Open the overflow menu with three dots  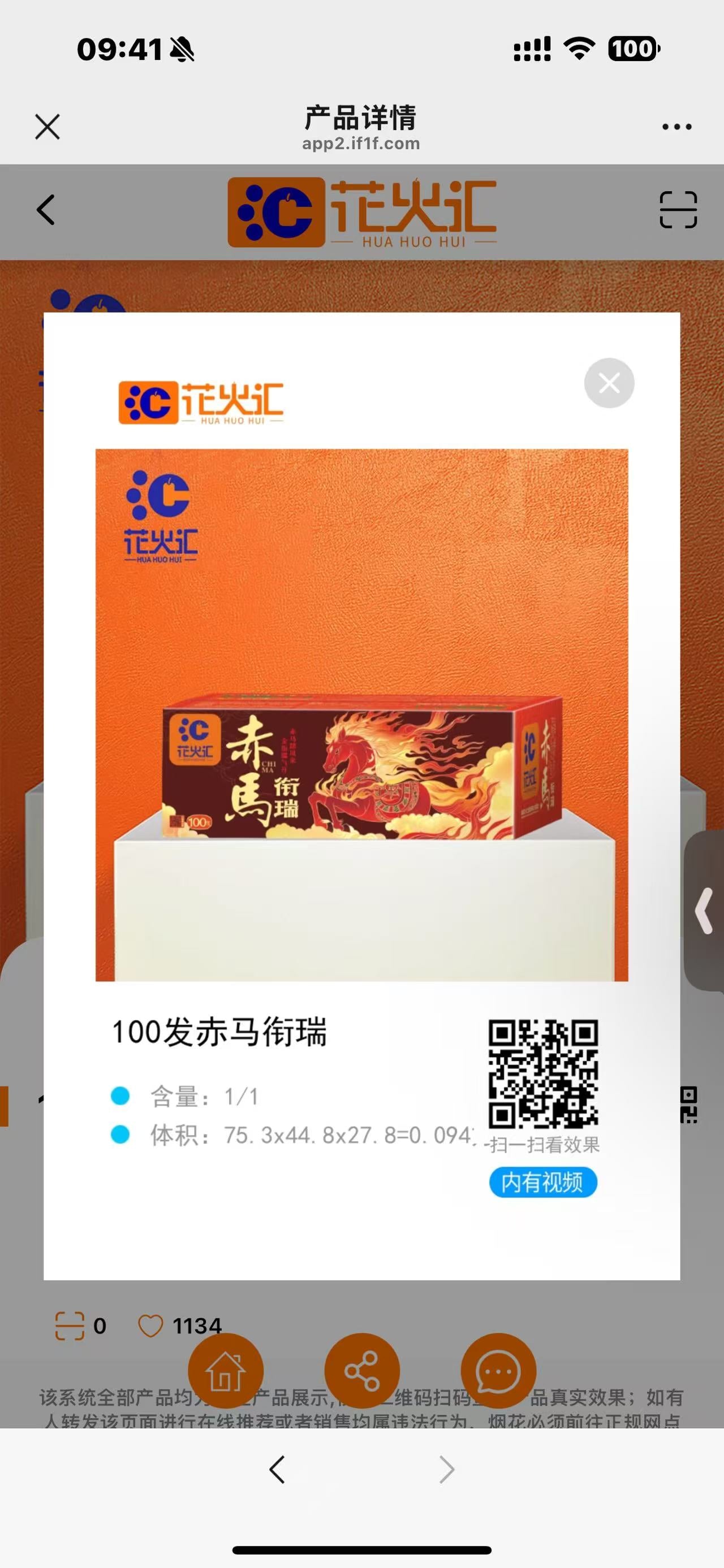tap(676, 127)
